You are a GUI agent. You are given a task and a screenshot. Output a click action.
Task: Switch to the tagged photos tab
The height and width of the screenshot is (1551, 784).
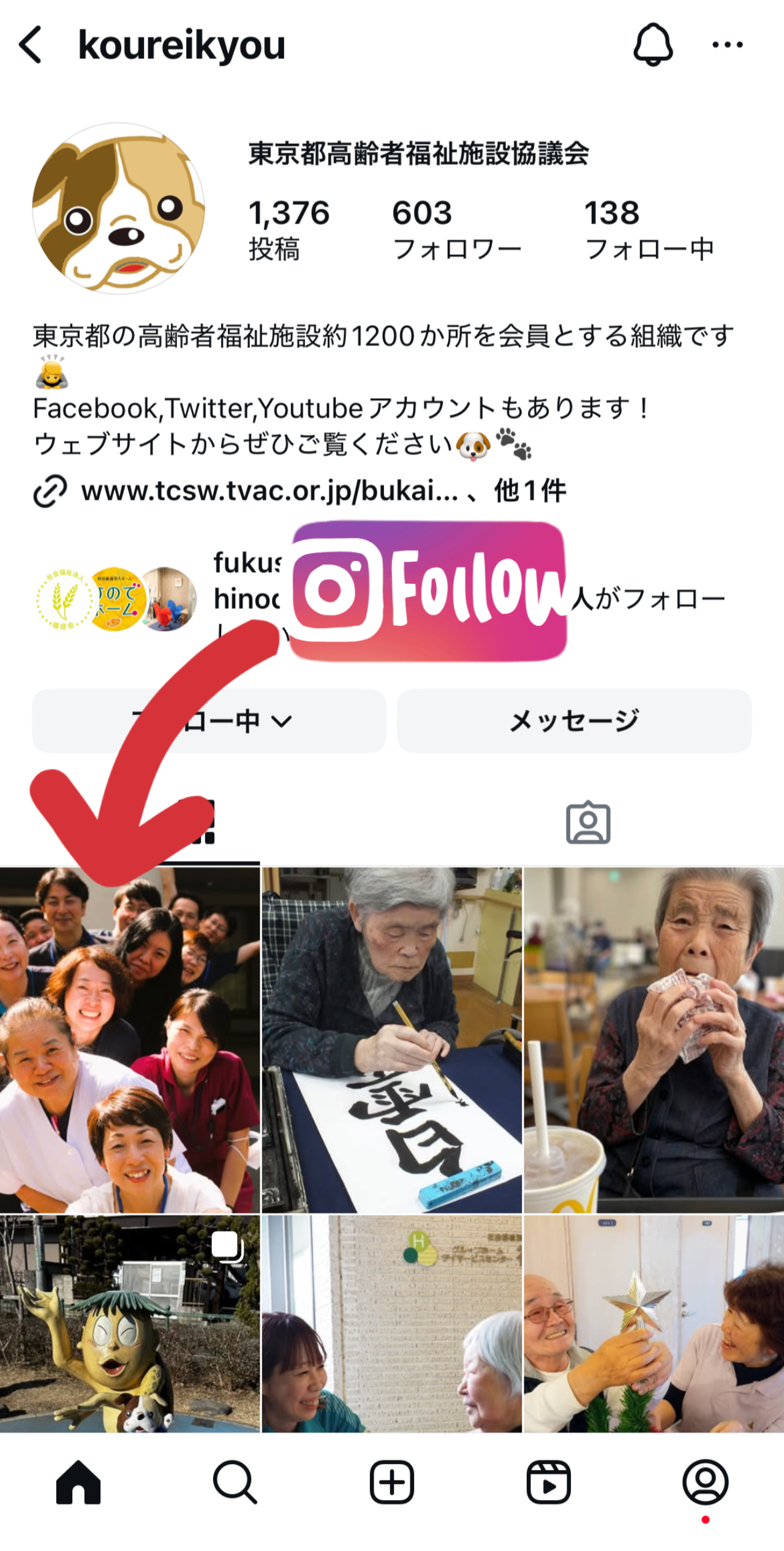(588, 822)
